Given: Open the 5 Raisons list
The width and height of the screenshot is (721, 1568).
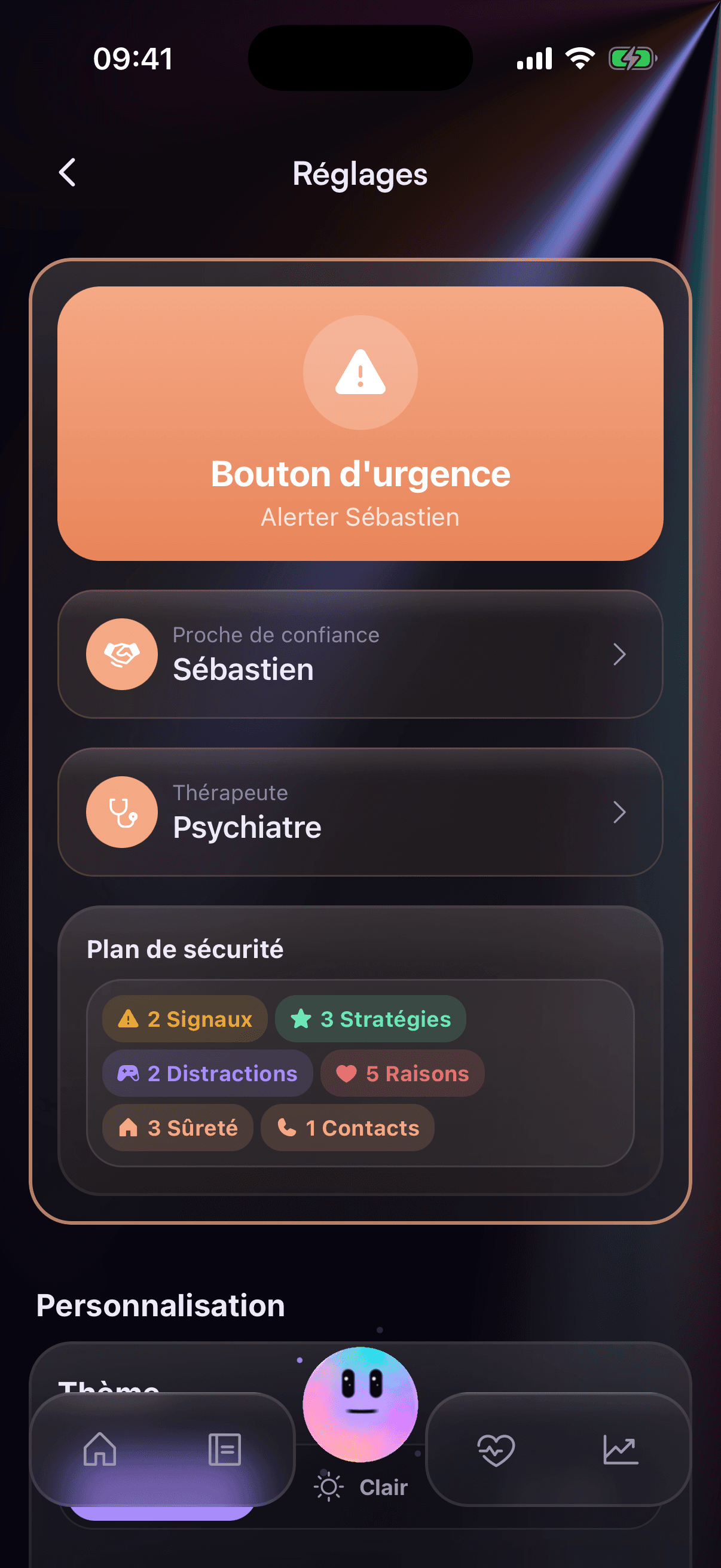Looking at the screenshot, I should [x=402, y=1073].
